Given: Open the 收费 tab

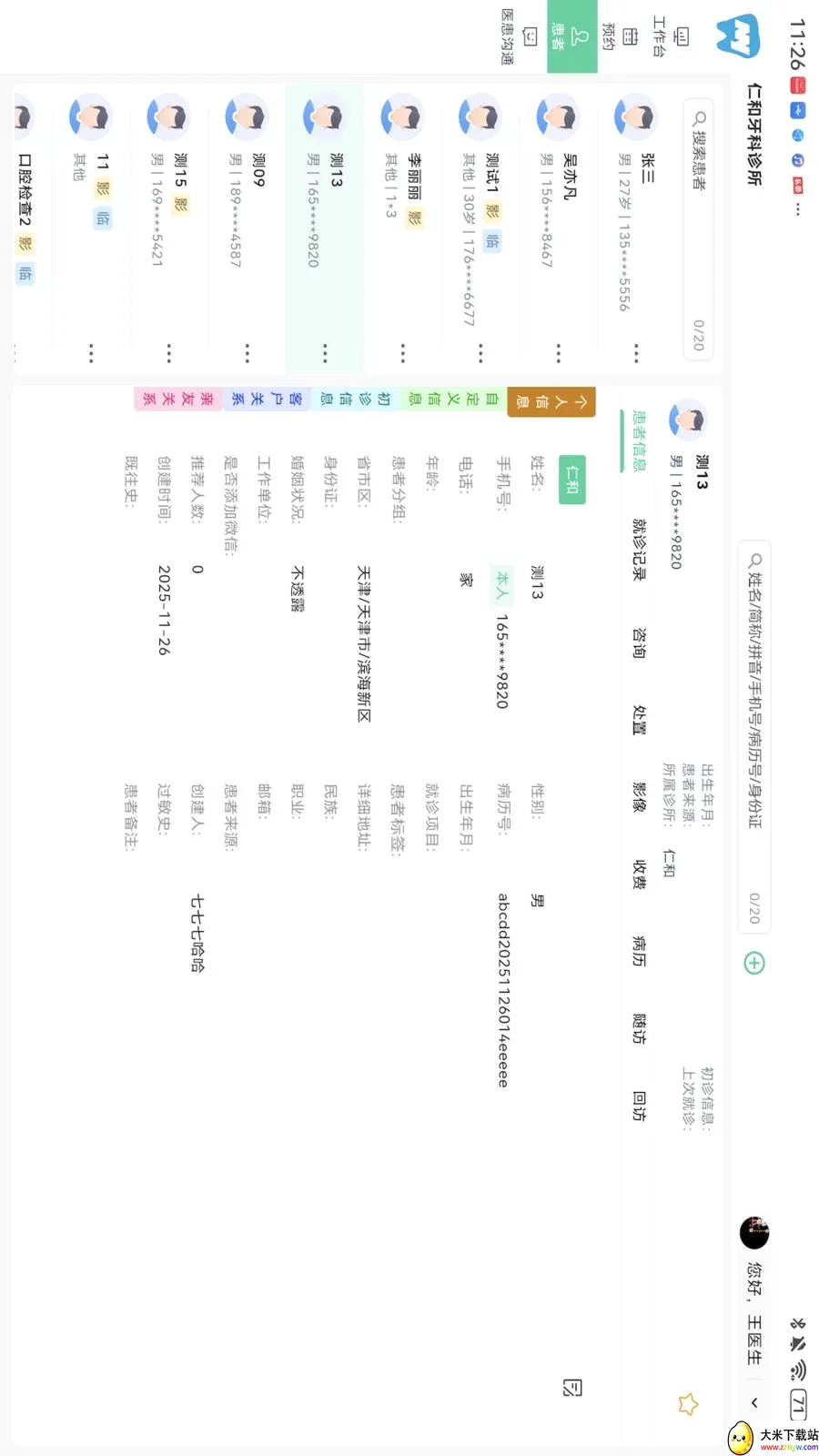Looking at the screenshot, I should (x=639, y=874).
